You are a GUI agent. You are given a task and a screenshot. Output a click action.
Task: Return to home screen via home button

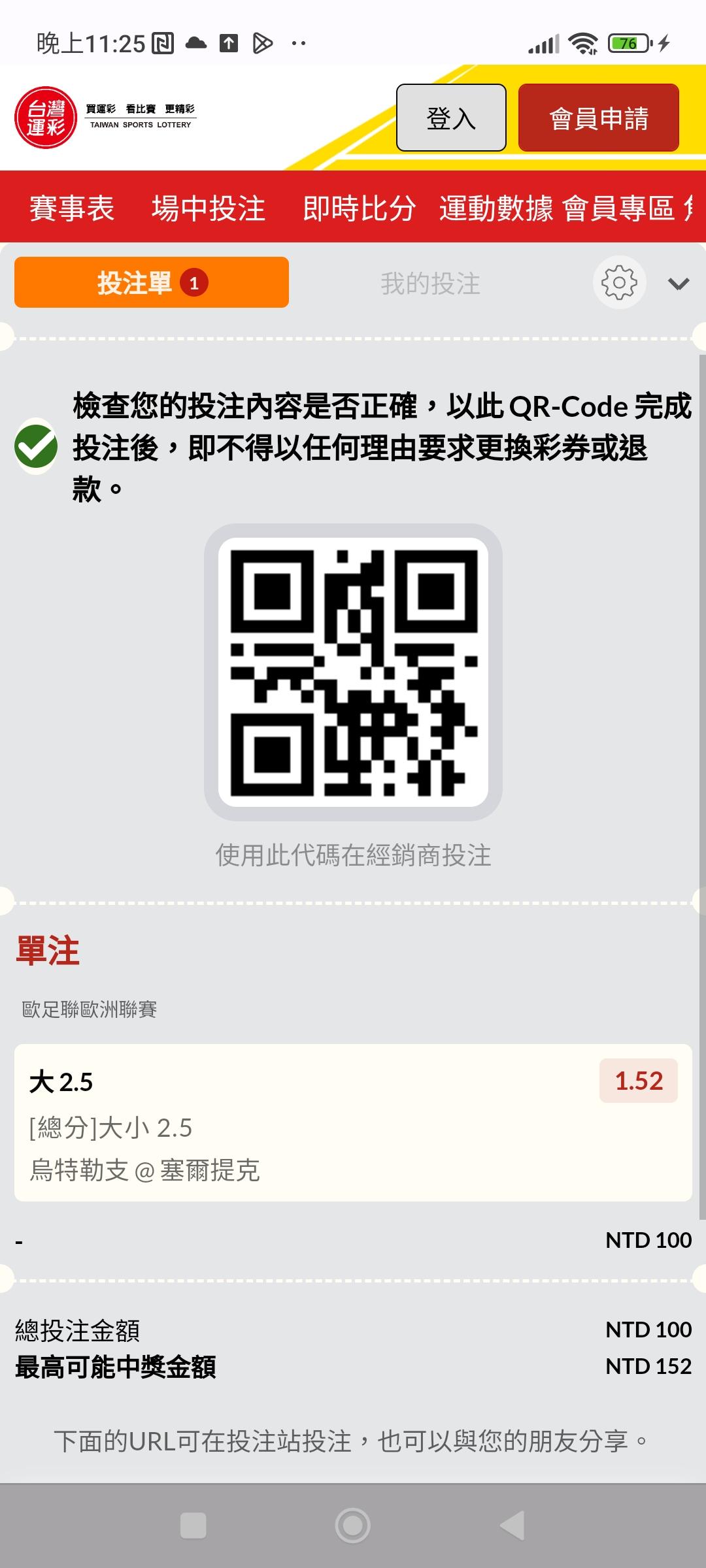(353, 1526)
